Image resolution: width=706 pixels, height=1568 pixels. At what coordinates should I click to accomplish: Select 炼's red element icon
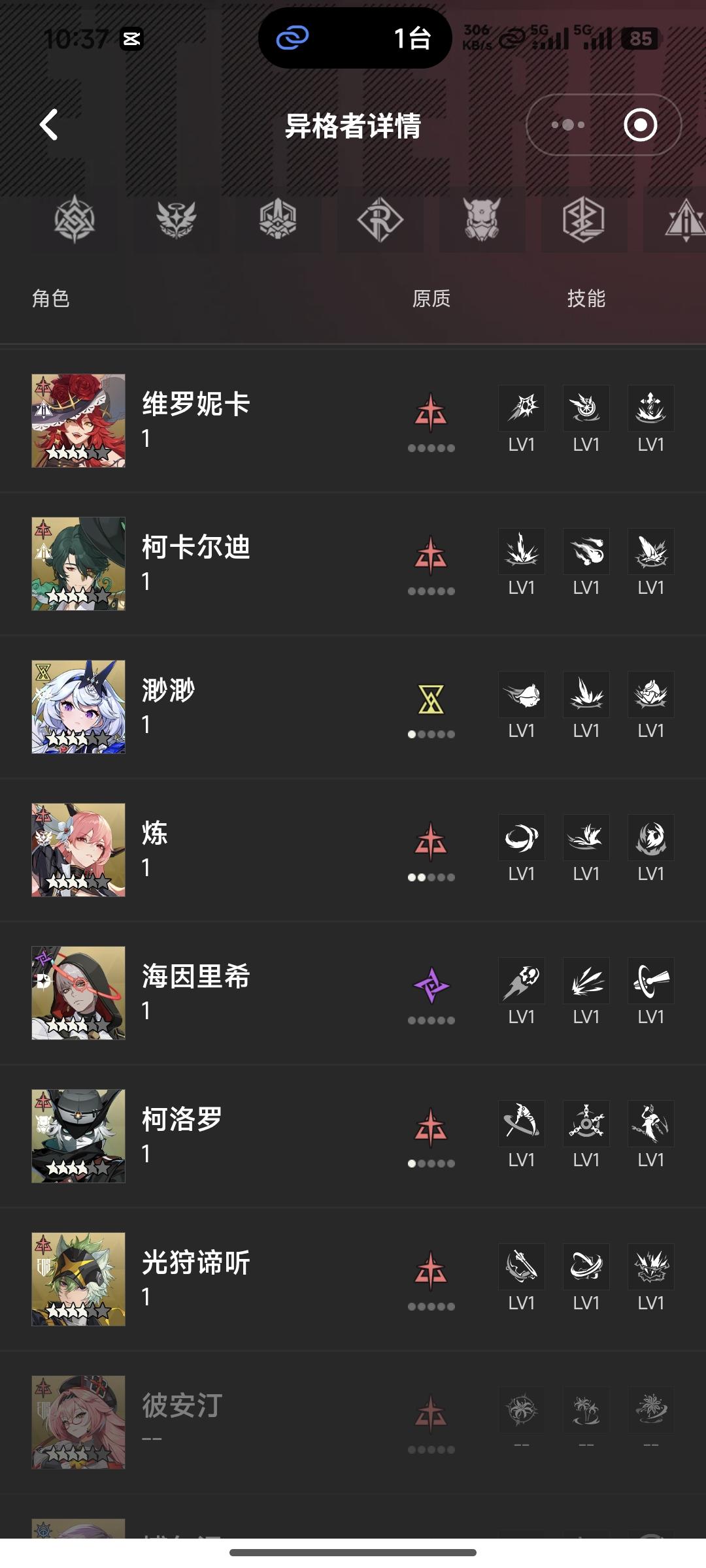click(431, 843)
